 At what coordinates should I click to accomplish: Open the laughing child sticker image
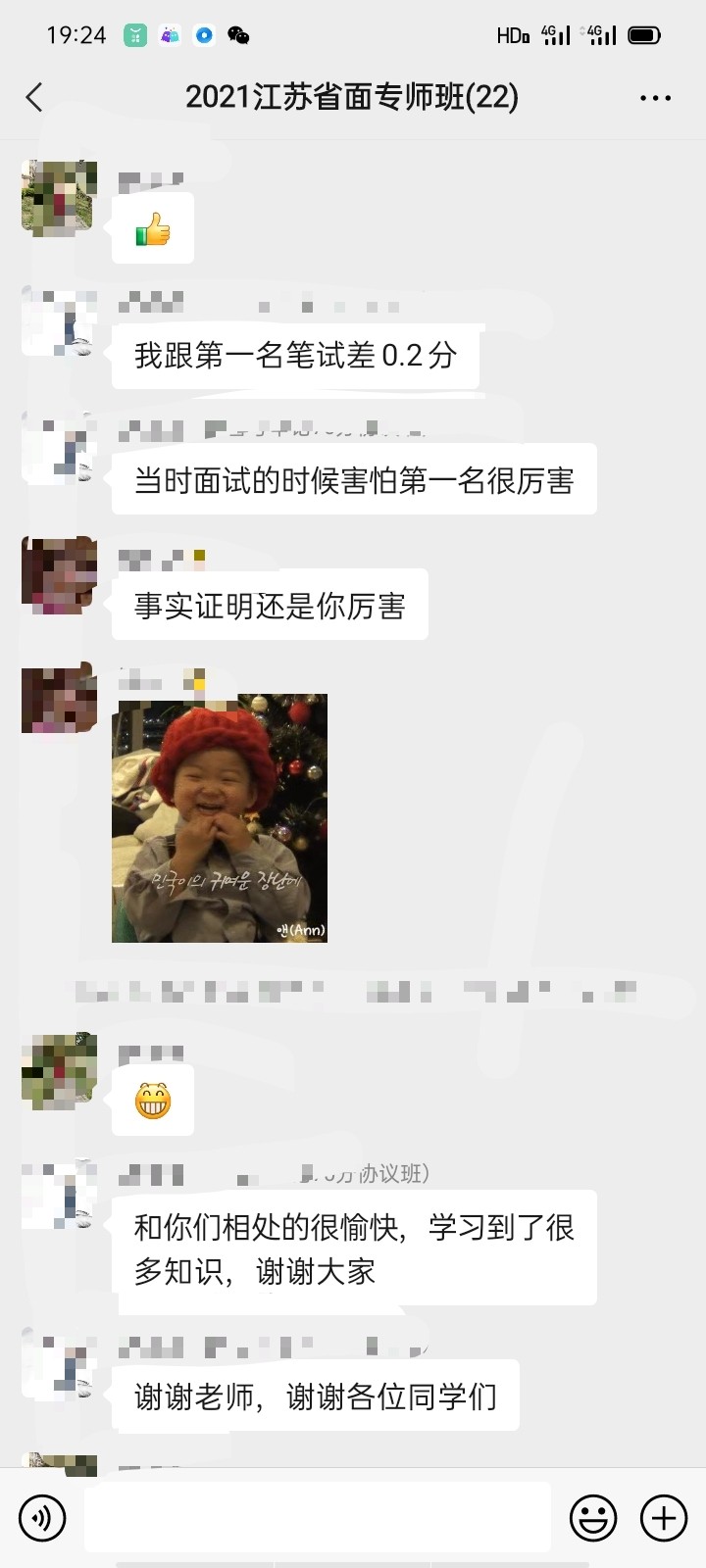pos(220,818)
